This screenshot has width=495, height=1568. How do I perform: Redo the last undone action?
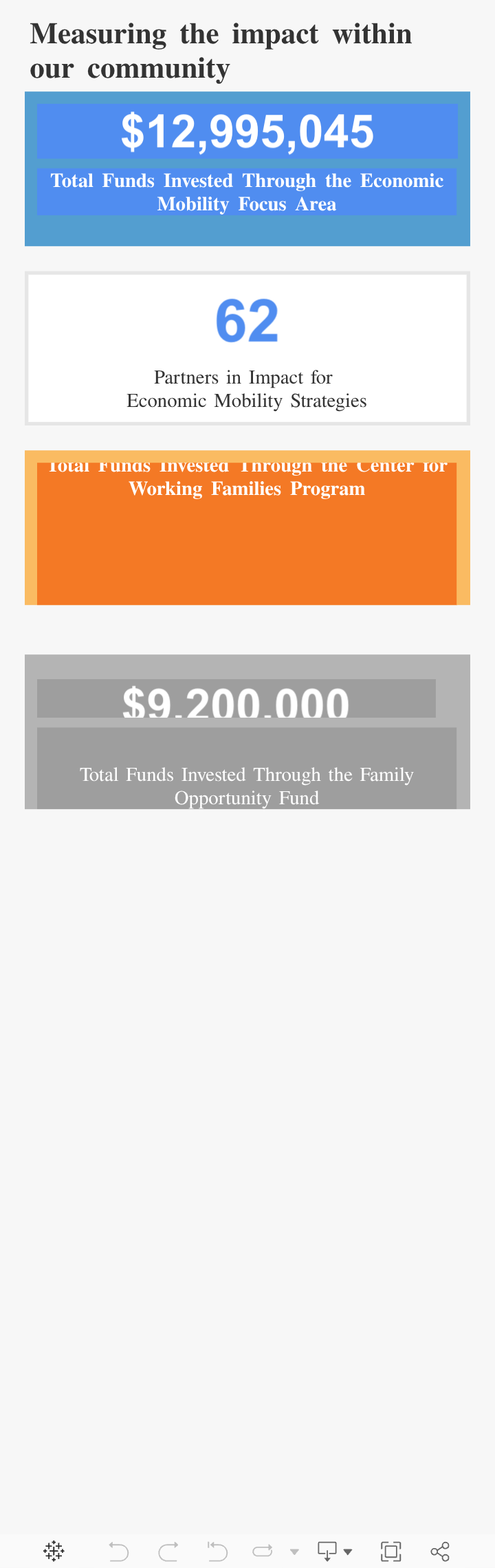pos(168,1552)
